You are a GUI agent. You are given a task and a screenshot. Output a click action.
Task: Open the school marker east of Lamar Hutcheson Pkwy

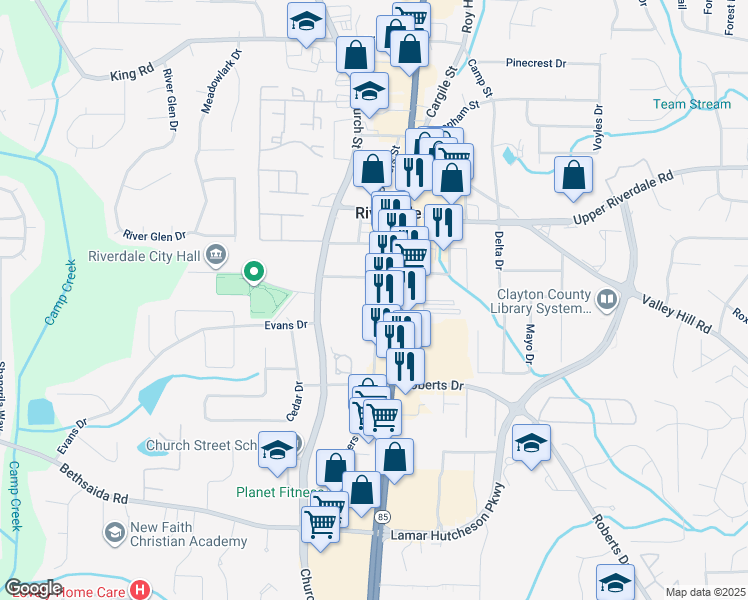coord(531,447)
